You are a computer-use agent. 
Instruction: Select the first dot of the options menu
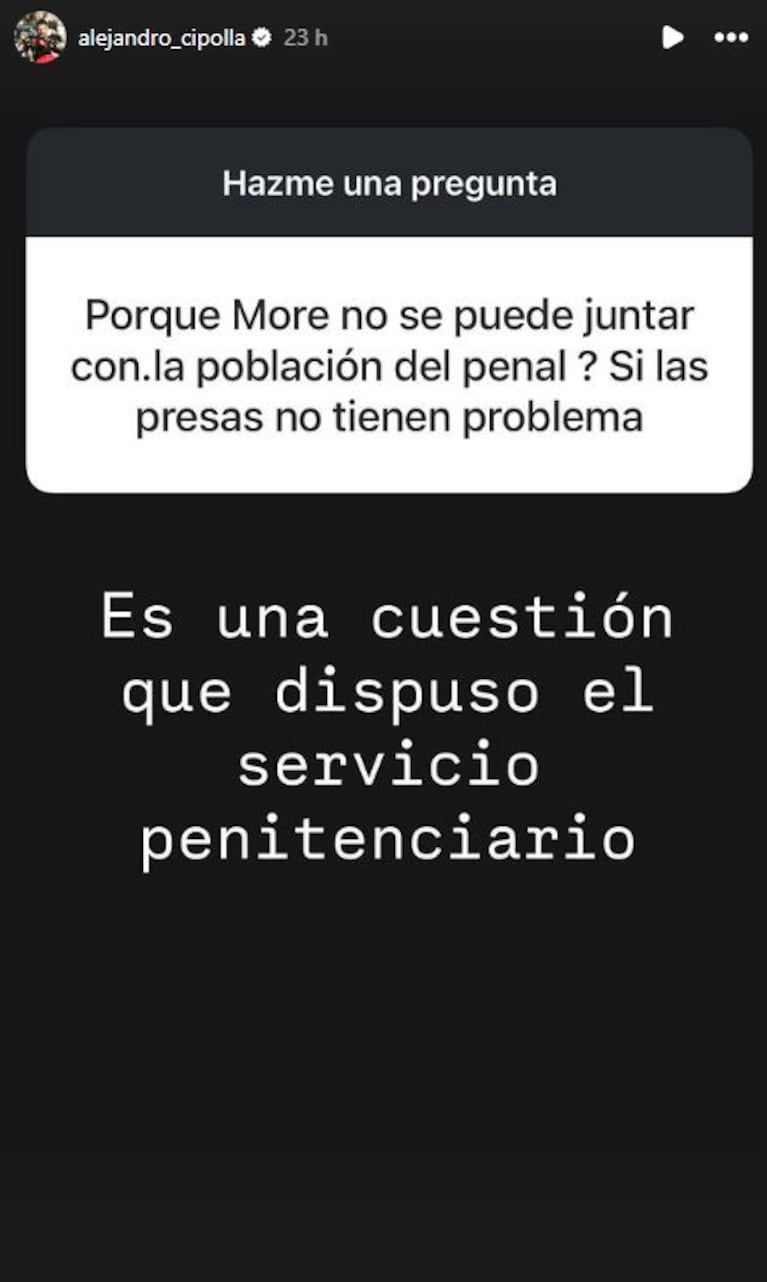(719, 37)
